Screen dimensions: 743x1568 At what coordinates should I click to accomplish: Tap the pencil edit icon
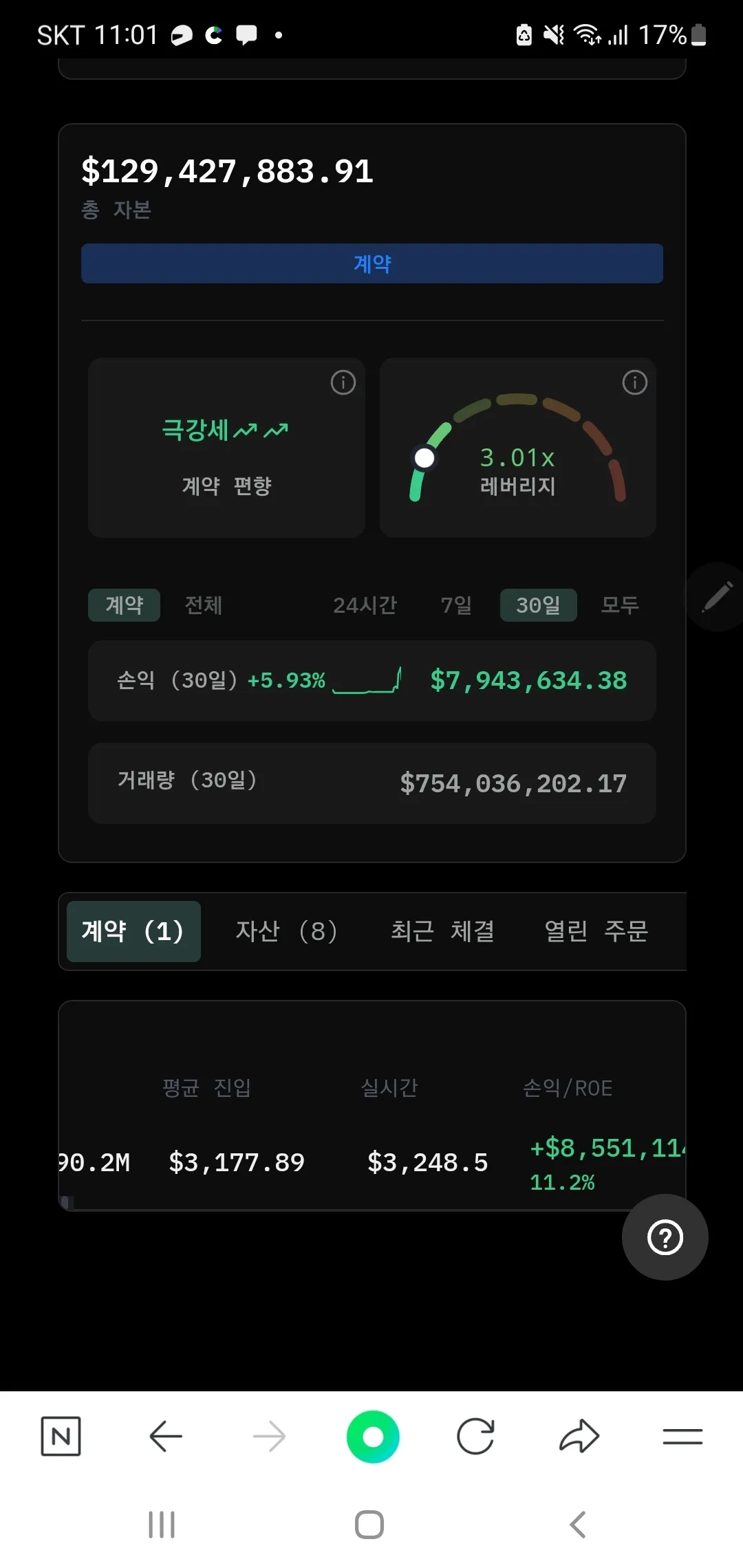point(717,596)
